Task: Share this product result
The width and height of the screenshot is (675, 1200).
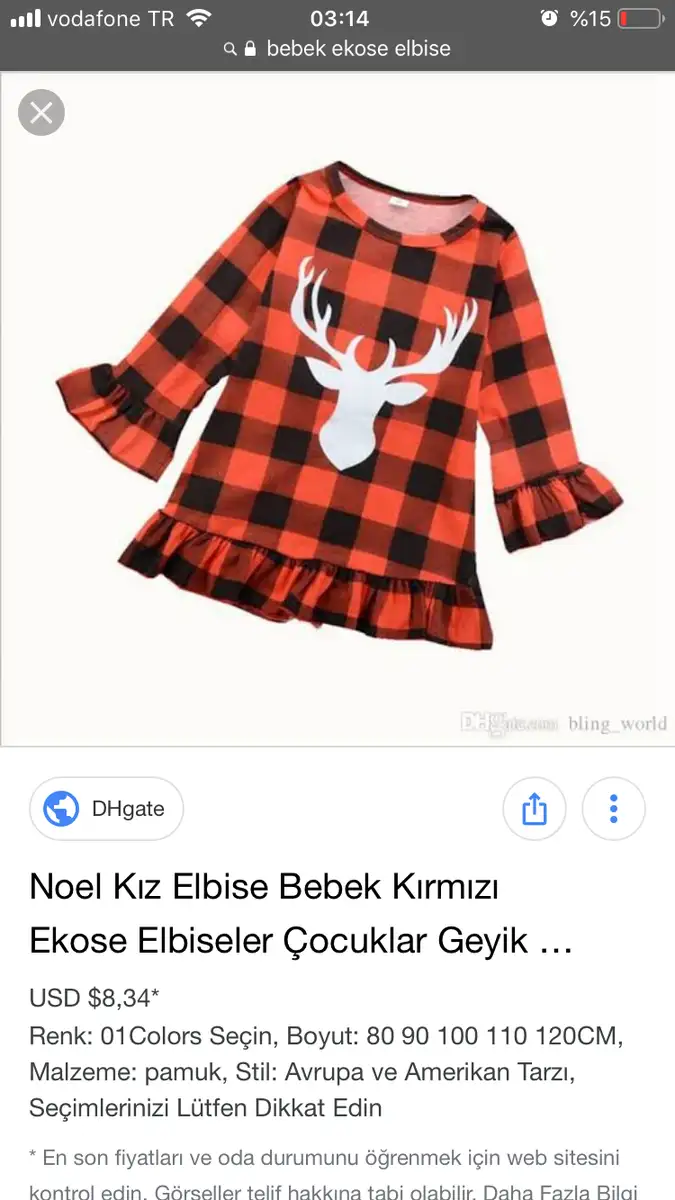Action: click(x=534, y=809)
